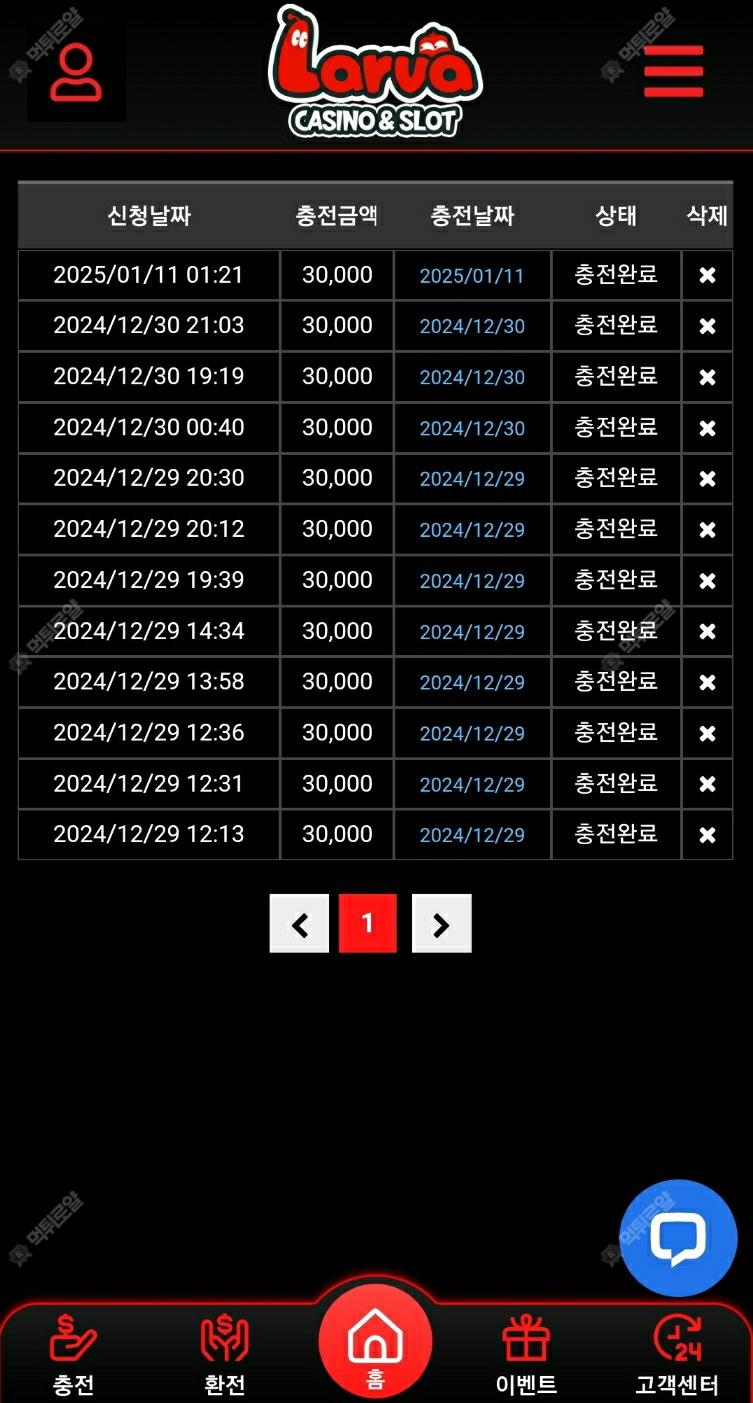Image resolution: width=753 pixels, height=1403 pixels.
Task: Open the user profile icon
Action: [x=77, y=73]
